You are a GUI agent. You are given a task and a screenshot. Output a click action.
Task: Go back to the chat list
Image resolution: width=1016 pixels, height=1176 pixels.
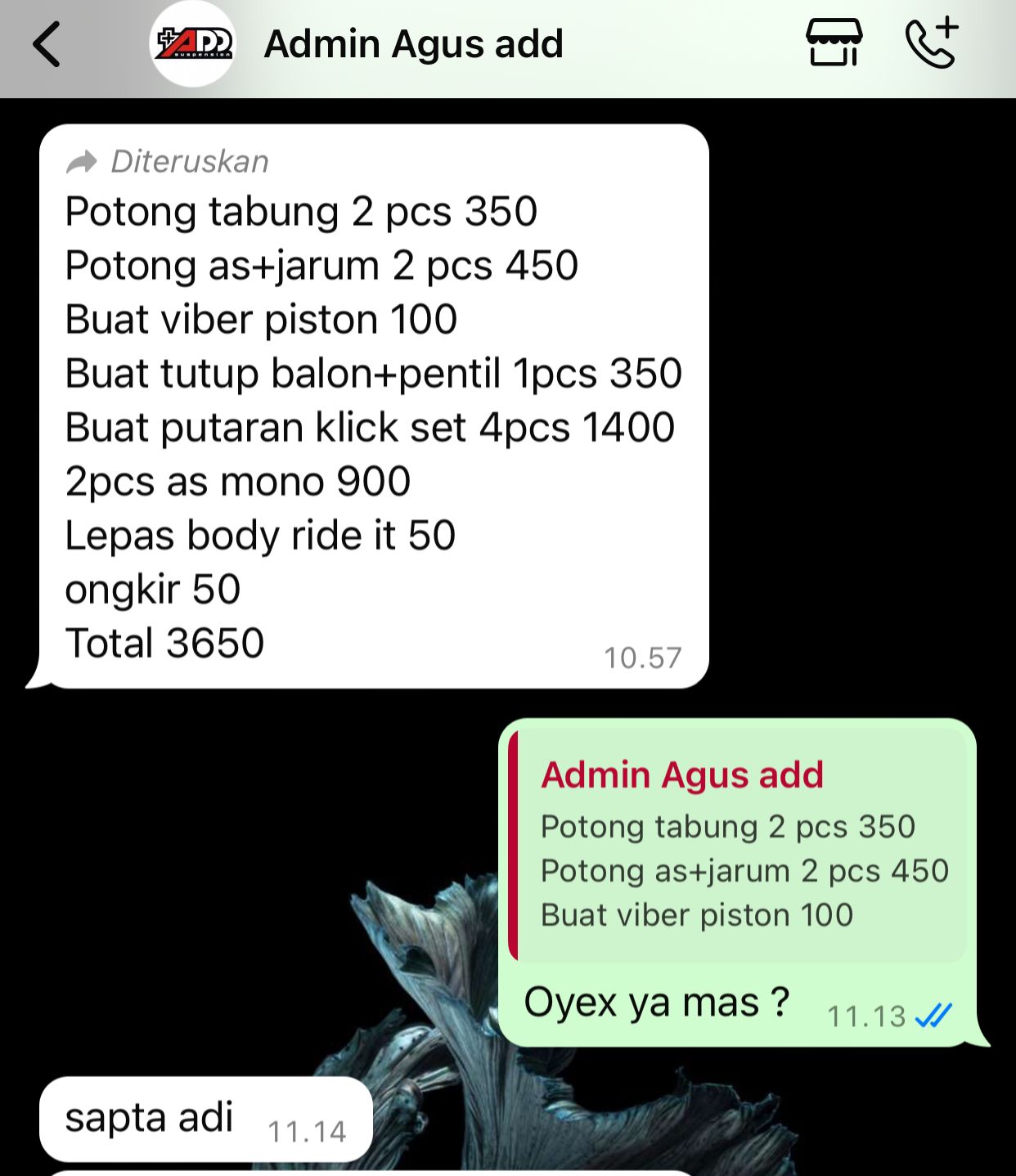pyautogui.click(x=47, y=45)
